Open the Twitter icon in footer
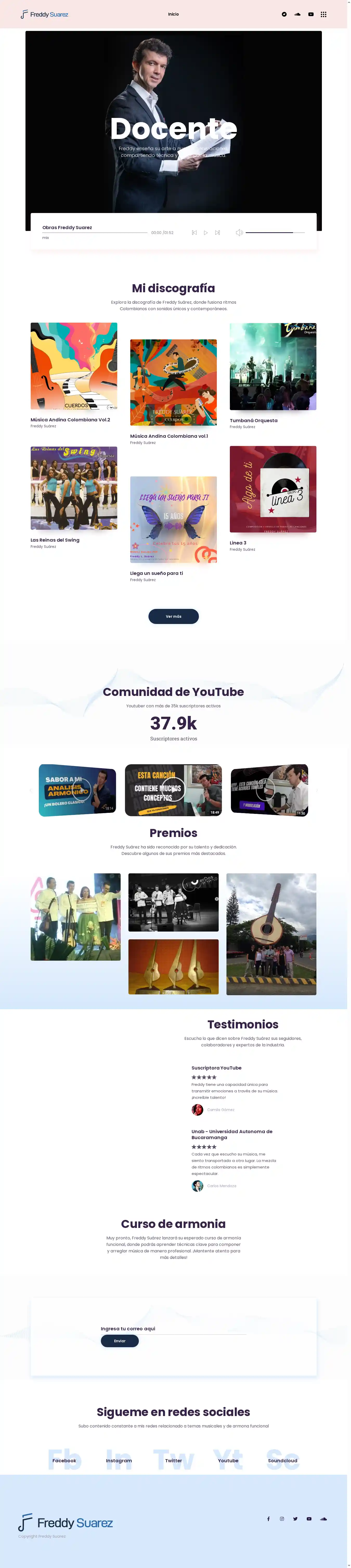Viewport: 351px width, 1568px height. pyautogui.click(x=295, y=1518)
